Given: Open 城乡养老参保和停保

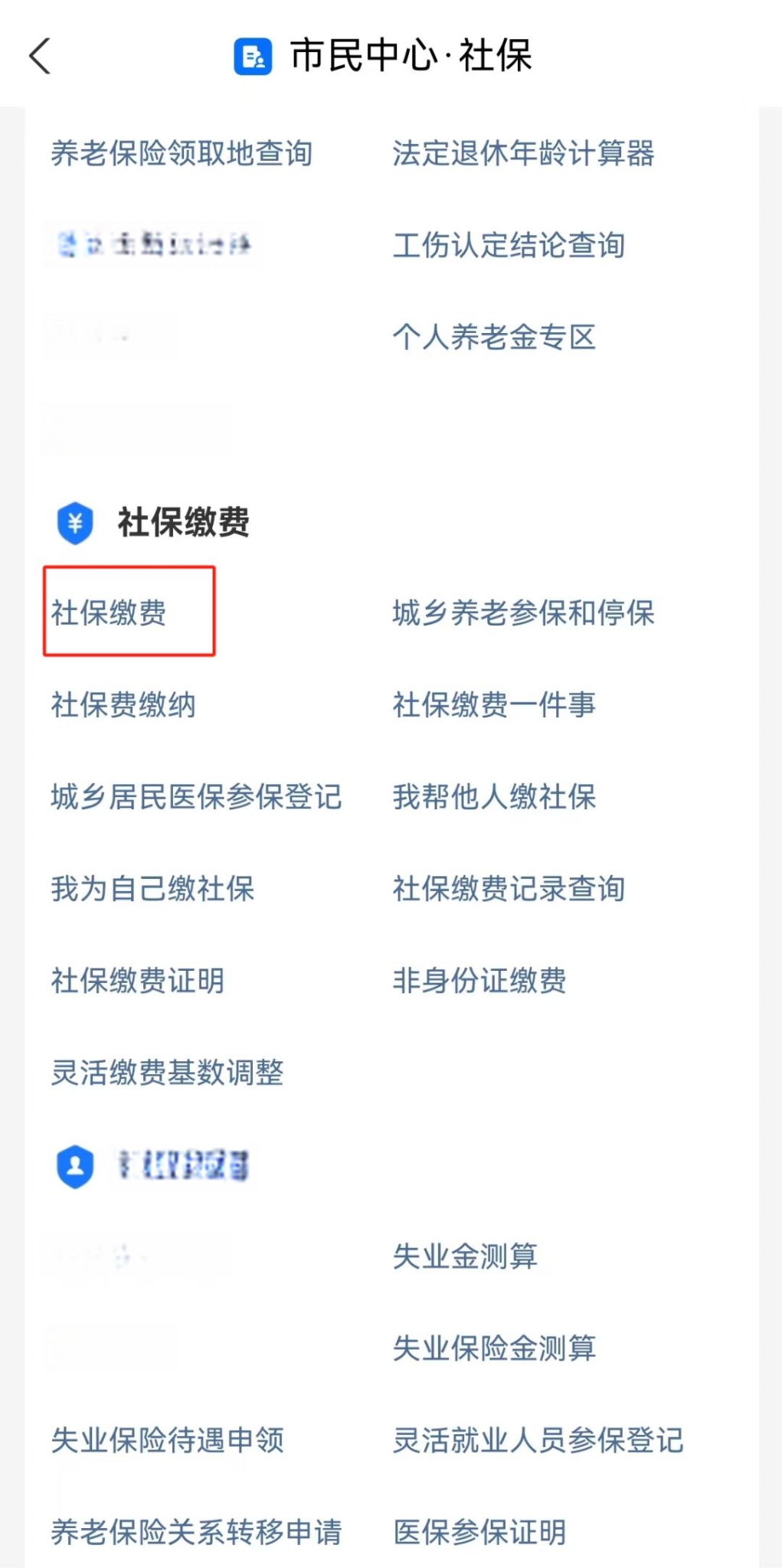Looking at the screenshot, I should coord(524,612).
